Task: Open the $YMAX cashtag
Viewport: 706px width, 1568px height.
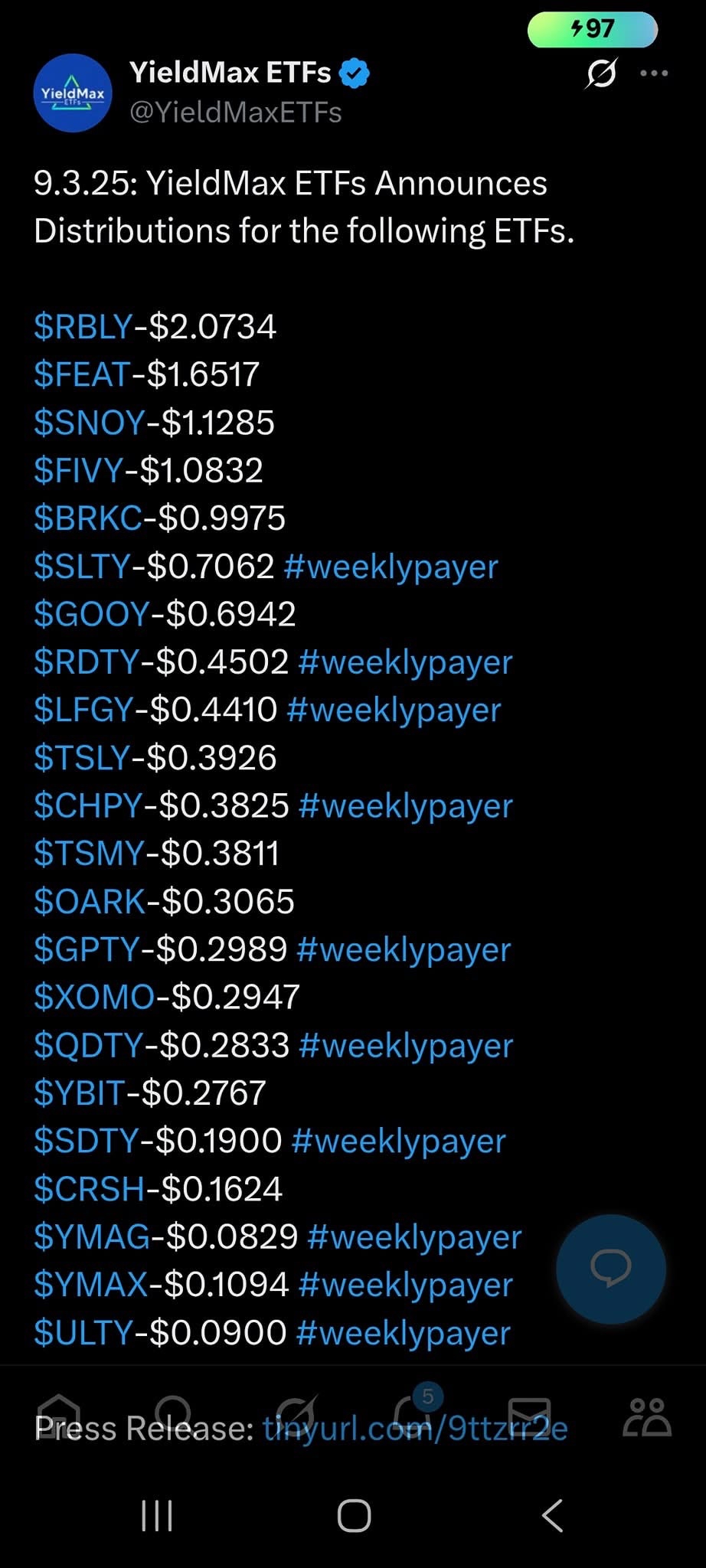Action: [x=90, y=1285]
